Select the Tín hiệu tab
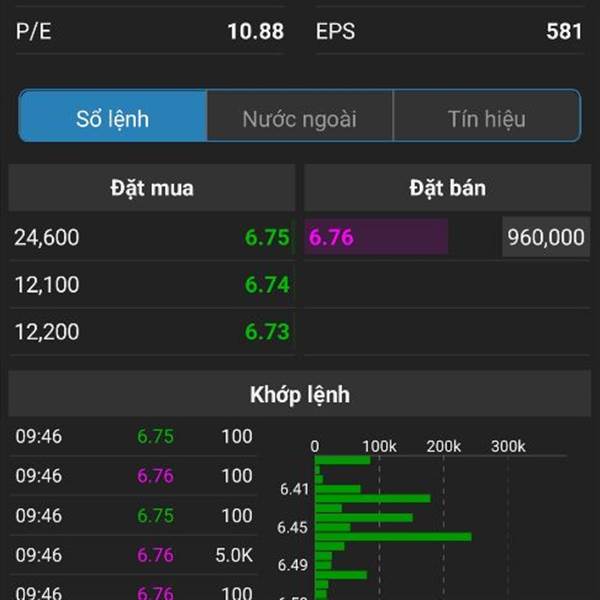600x600 pixels. (x=486, y=118)
